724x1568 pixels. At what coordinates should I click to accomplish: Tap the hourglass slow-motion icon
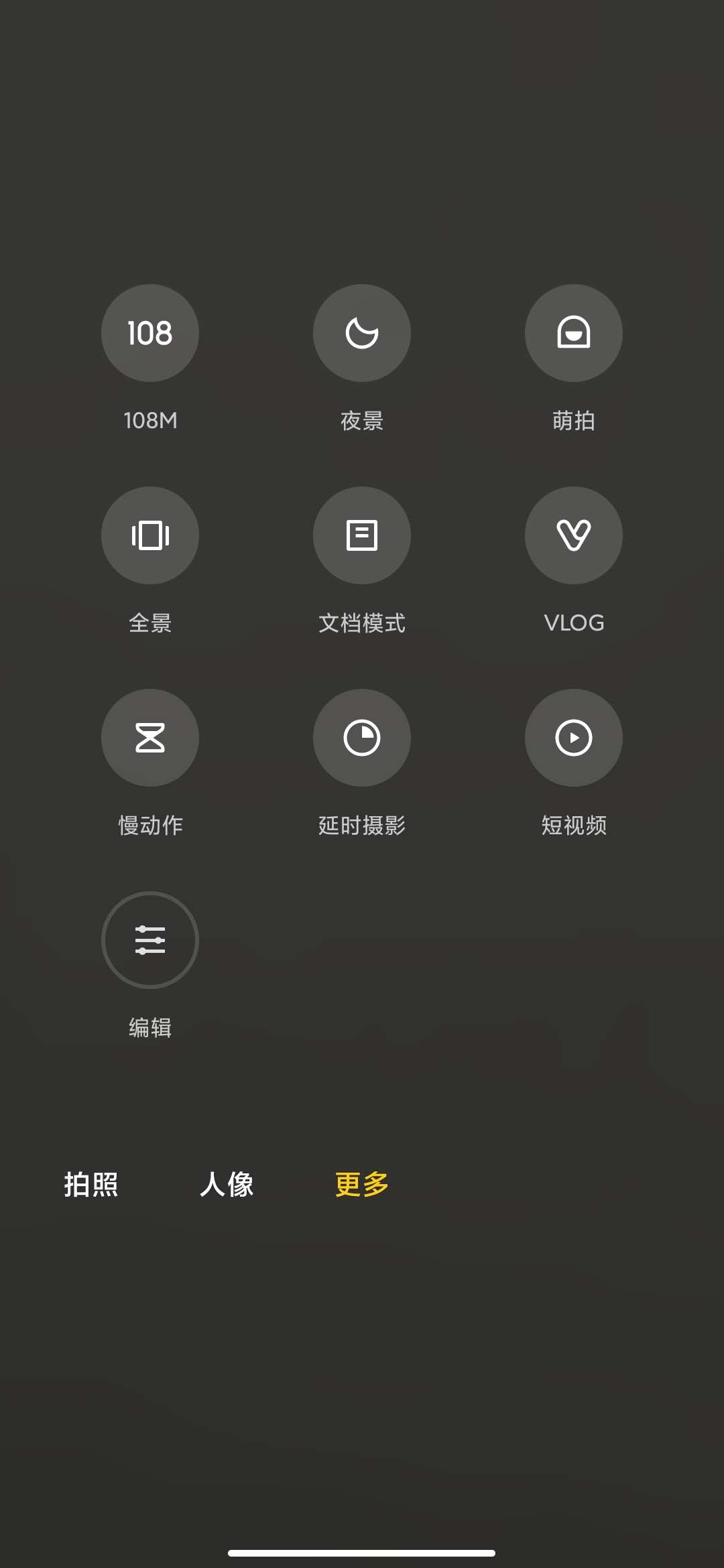coord(149,737)
